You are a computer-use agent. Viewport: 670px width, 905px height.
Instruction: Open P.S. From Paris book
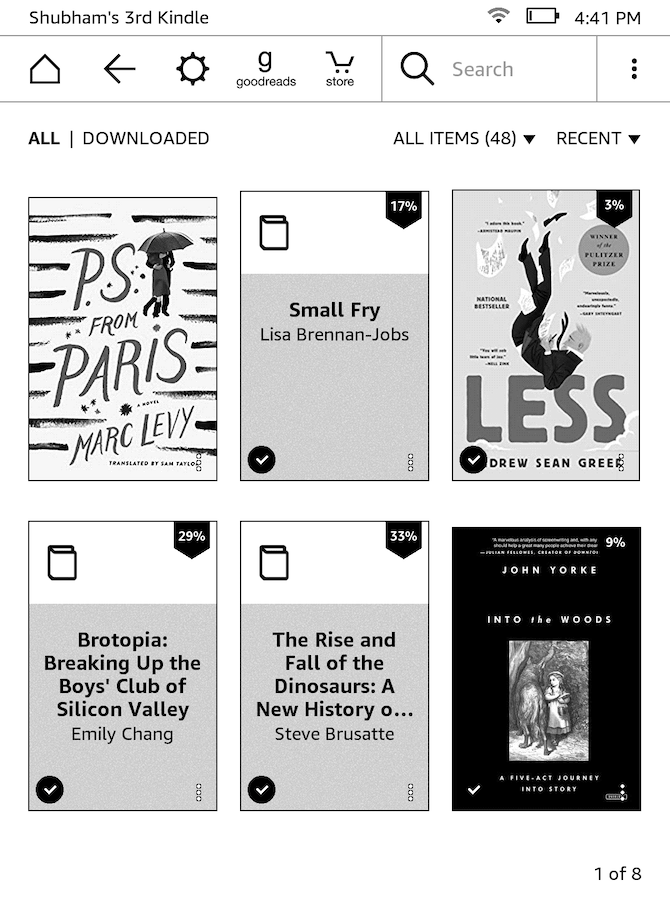(122, 338)
